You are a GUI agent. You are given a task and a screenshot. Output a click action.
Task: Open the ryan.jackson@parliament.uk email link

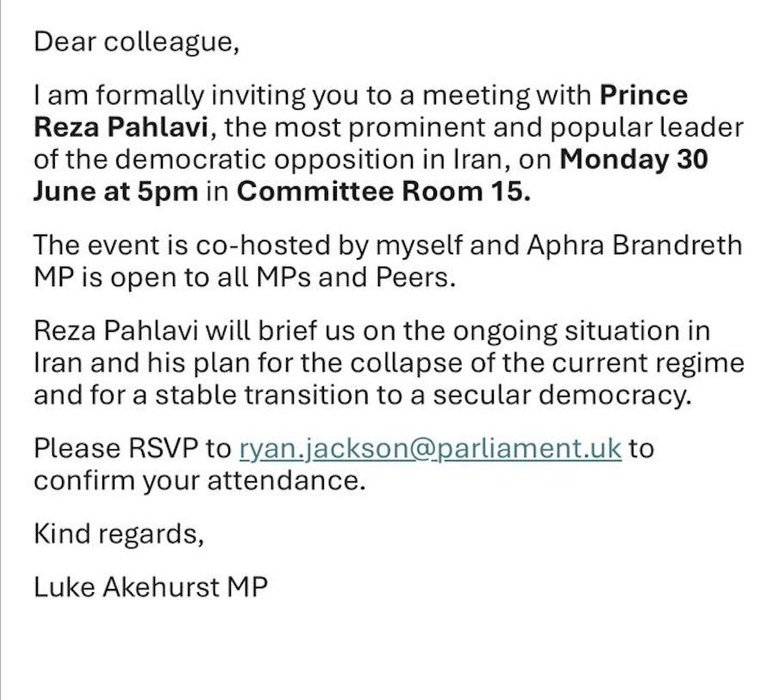430,449
